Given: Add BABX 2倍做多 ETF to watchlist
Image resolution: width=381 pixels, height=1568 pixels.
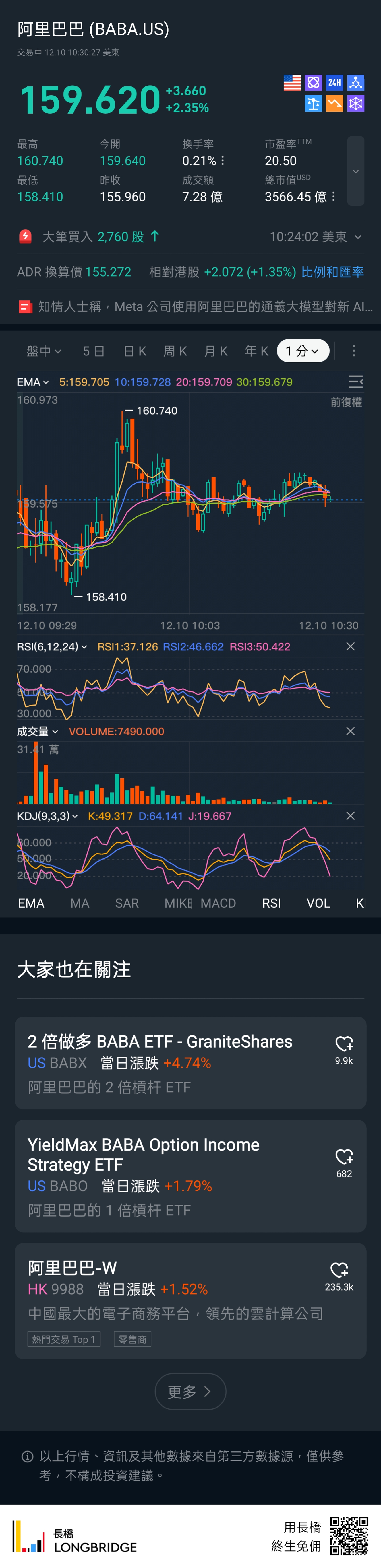Looking at the screenshot, I should (344, 1044).
